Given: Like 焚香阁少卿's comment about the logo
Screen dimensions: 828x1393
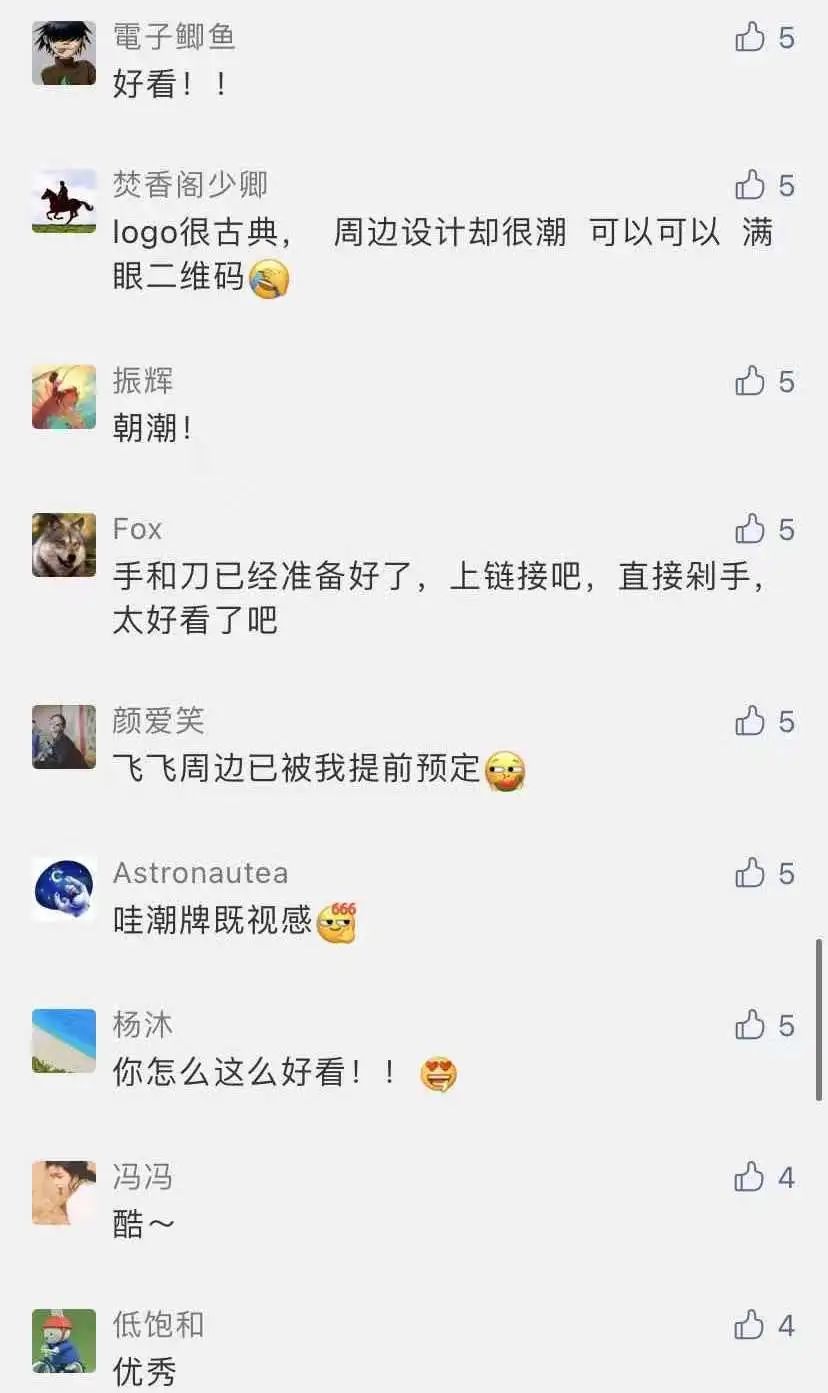Looking at the screenshot, I should click(x=750, y=185).
